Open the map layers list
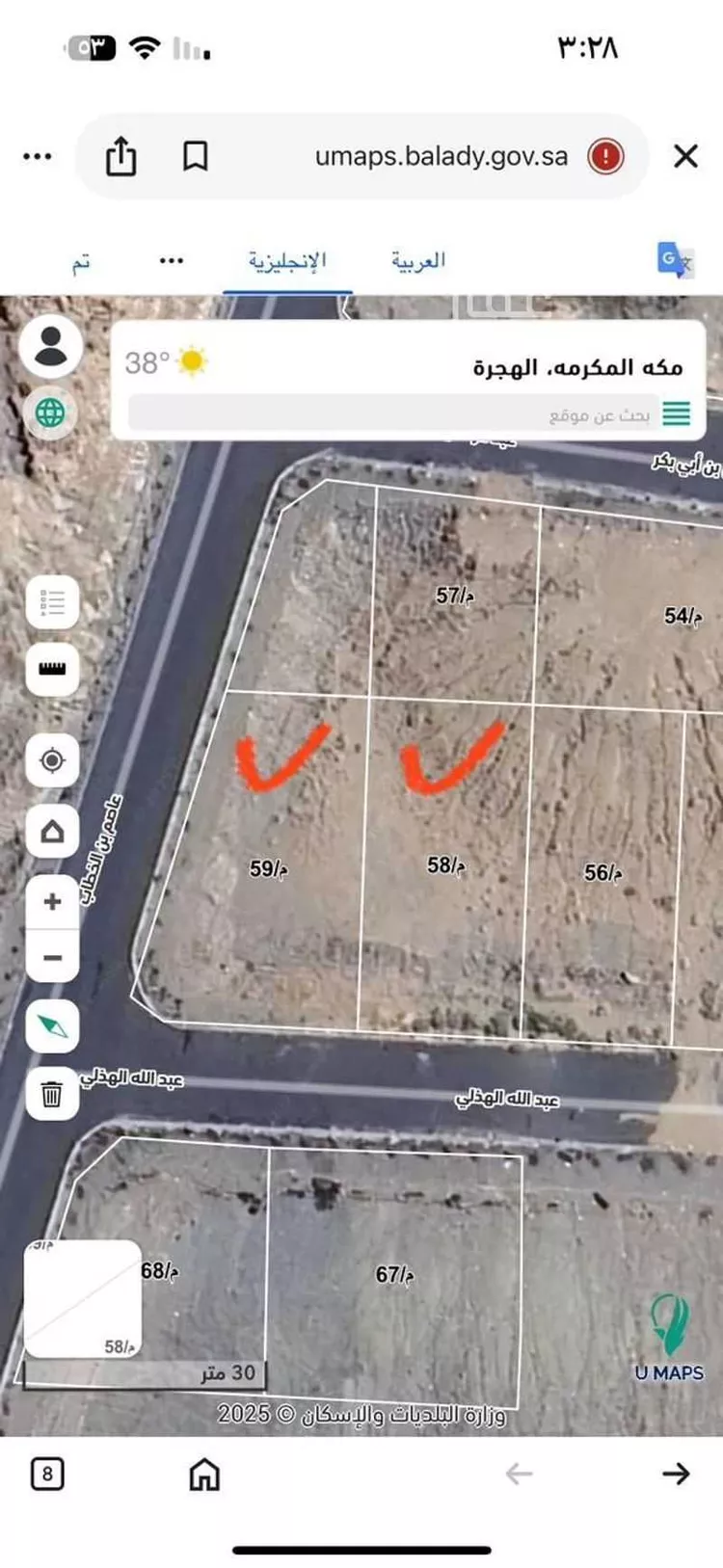This screenshot has height=1568, width=723. click(x=52, y=603)
